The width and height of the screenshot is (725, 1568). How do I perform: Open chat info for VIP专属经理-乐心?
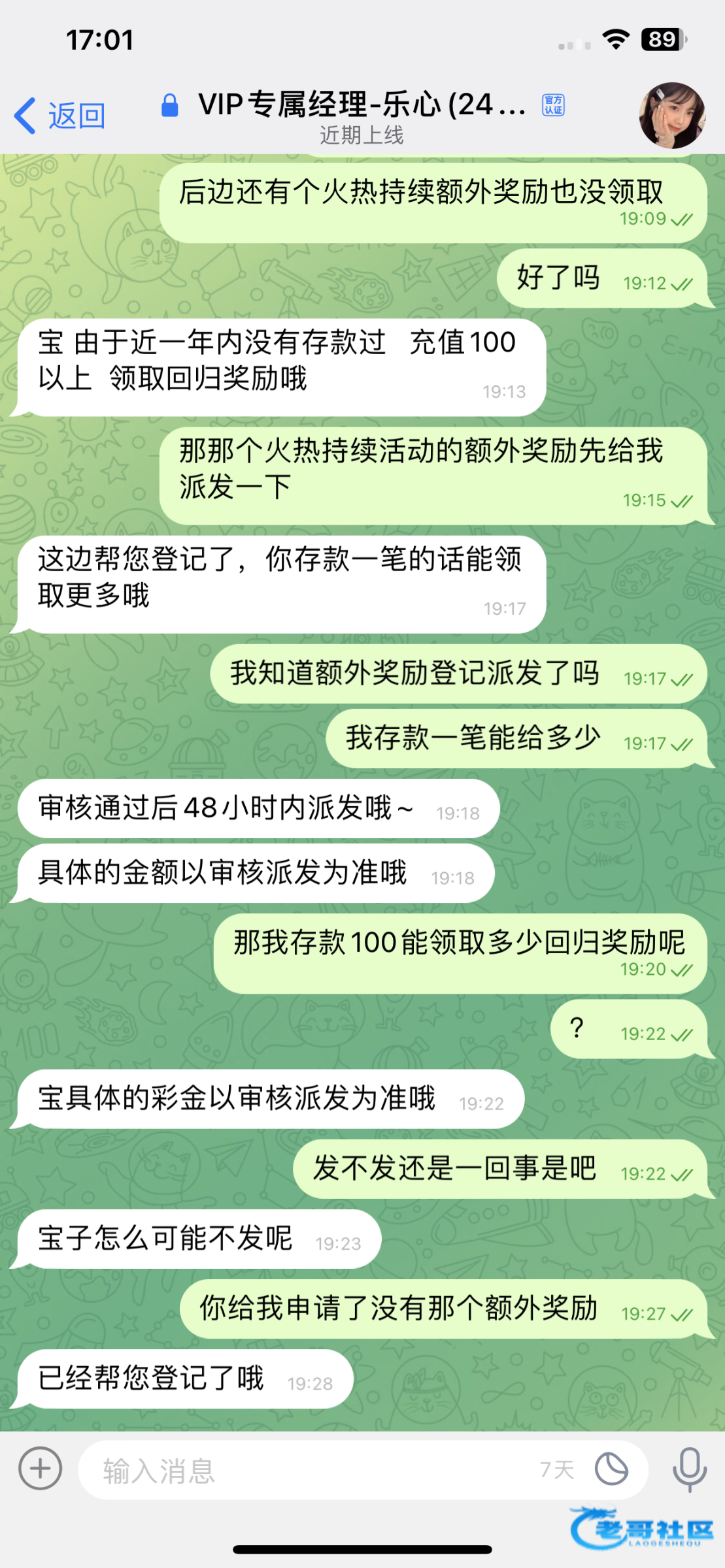(362, 114)
